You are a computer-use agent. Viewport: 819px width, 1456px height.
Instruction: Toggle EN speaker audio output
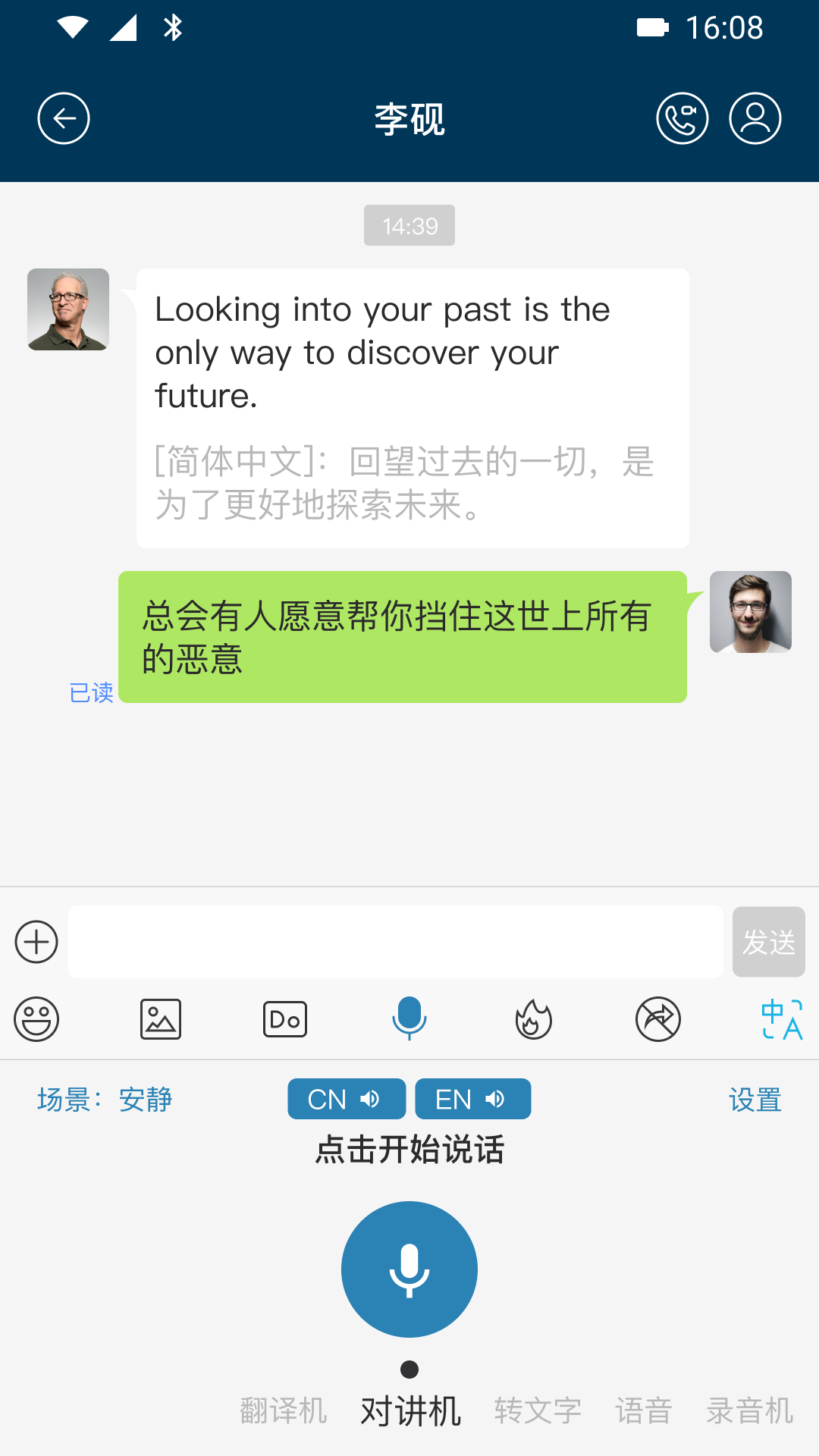(472, 1098)
